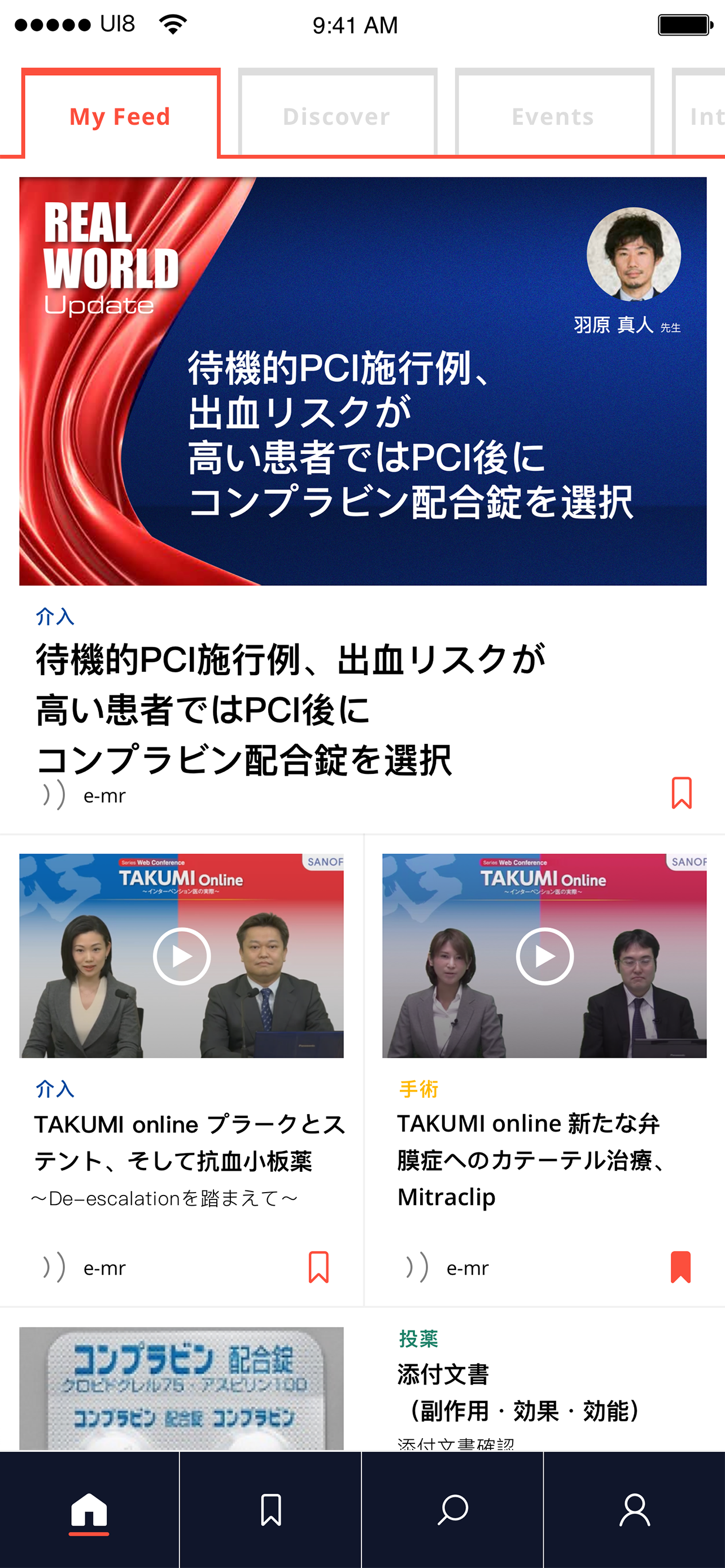Image resolution: width=725 pixels, height=1568 pixels.
Task: Open the Real World Update featured article
Action: tap(363, 381)
